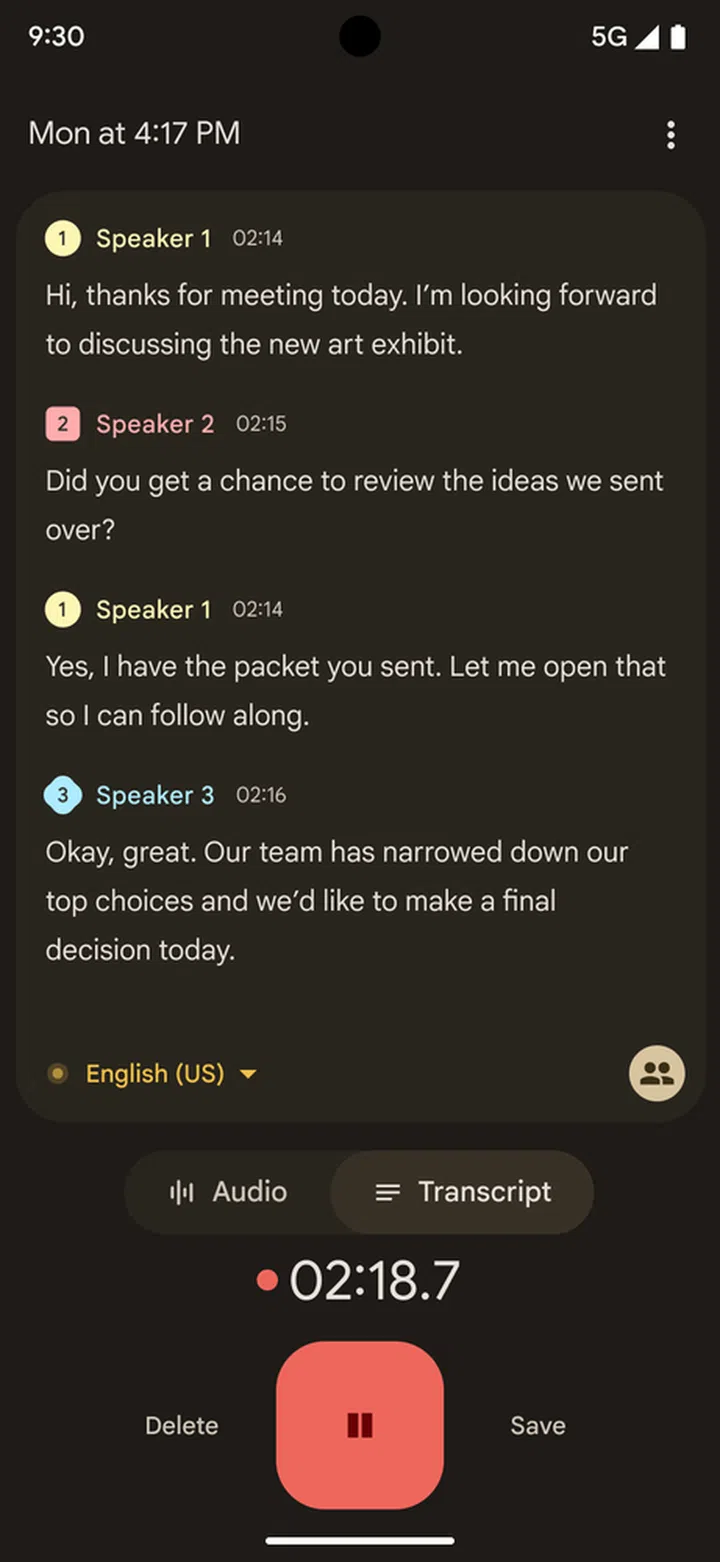Switch to the Audio view
720x1562 pixels.
coord(229,1192)
